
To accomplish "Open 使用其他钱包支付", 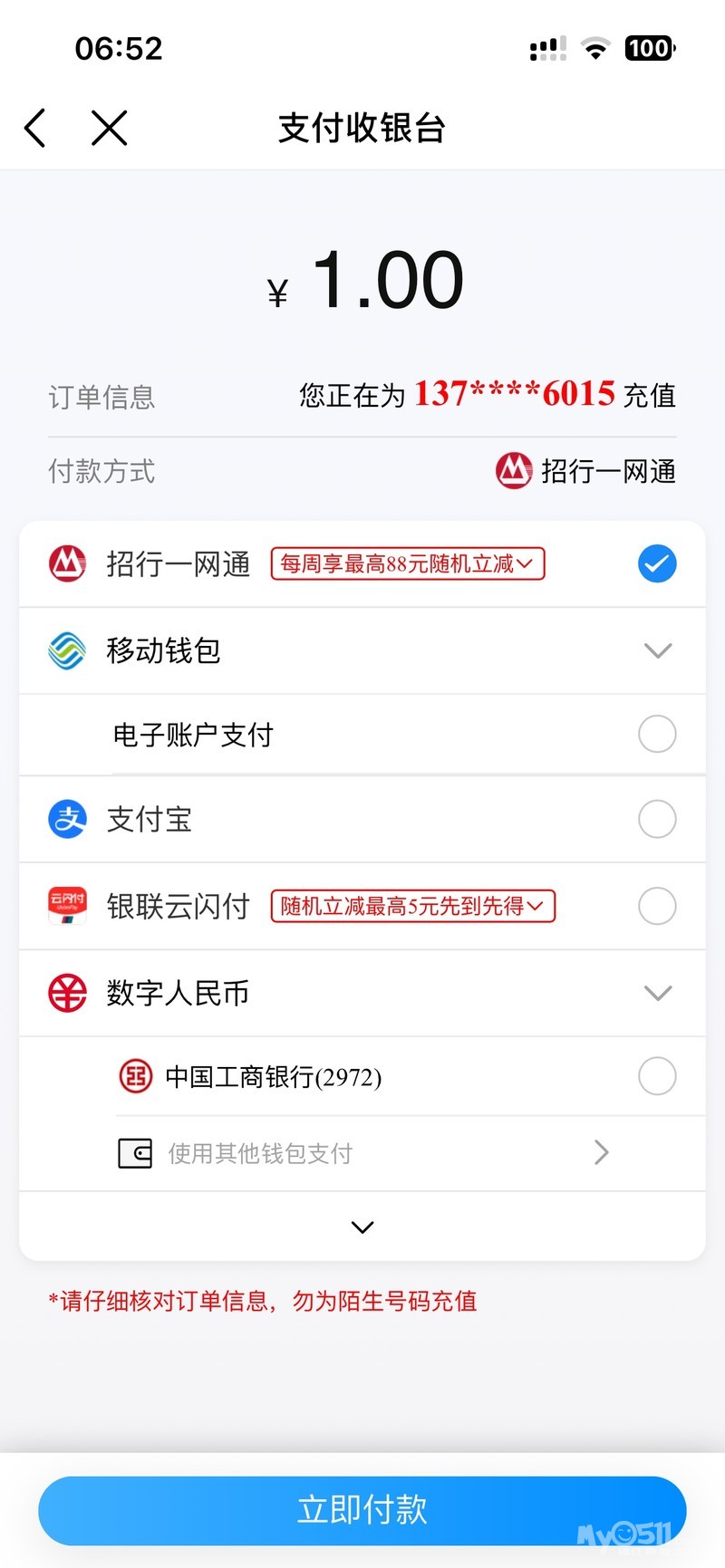I will pos(362,1153).
